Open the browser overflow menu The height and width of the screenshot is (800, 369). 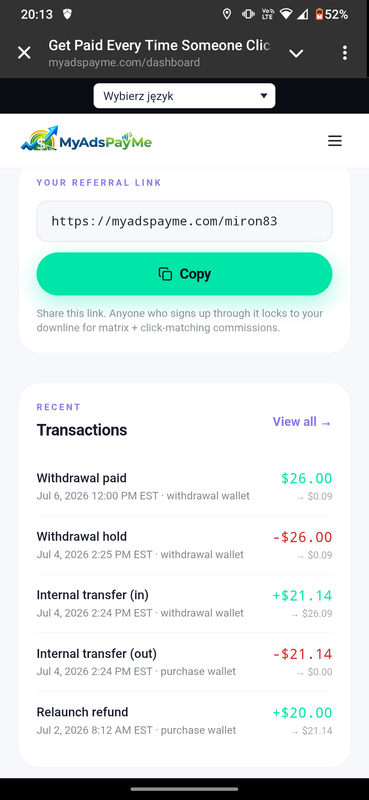tap(345, 53)
